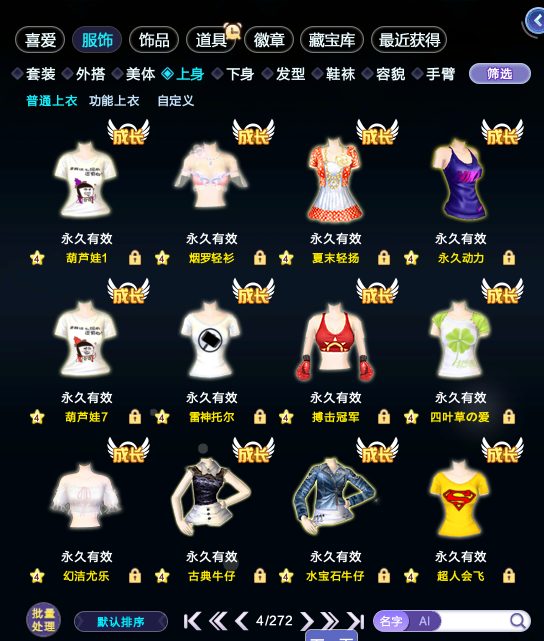
Task: Open the 筛选 filter button
Action: [500, 74]
